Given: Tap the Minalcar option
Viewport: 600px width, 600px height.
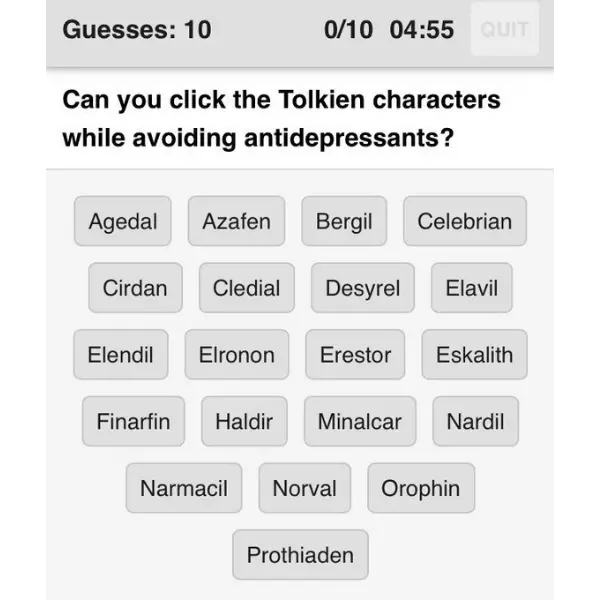Looking at the screenshot, I should 359,421.
